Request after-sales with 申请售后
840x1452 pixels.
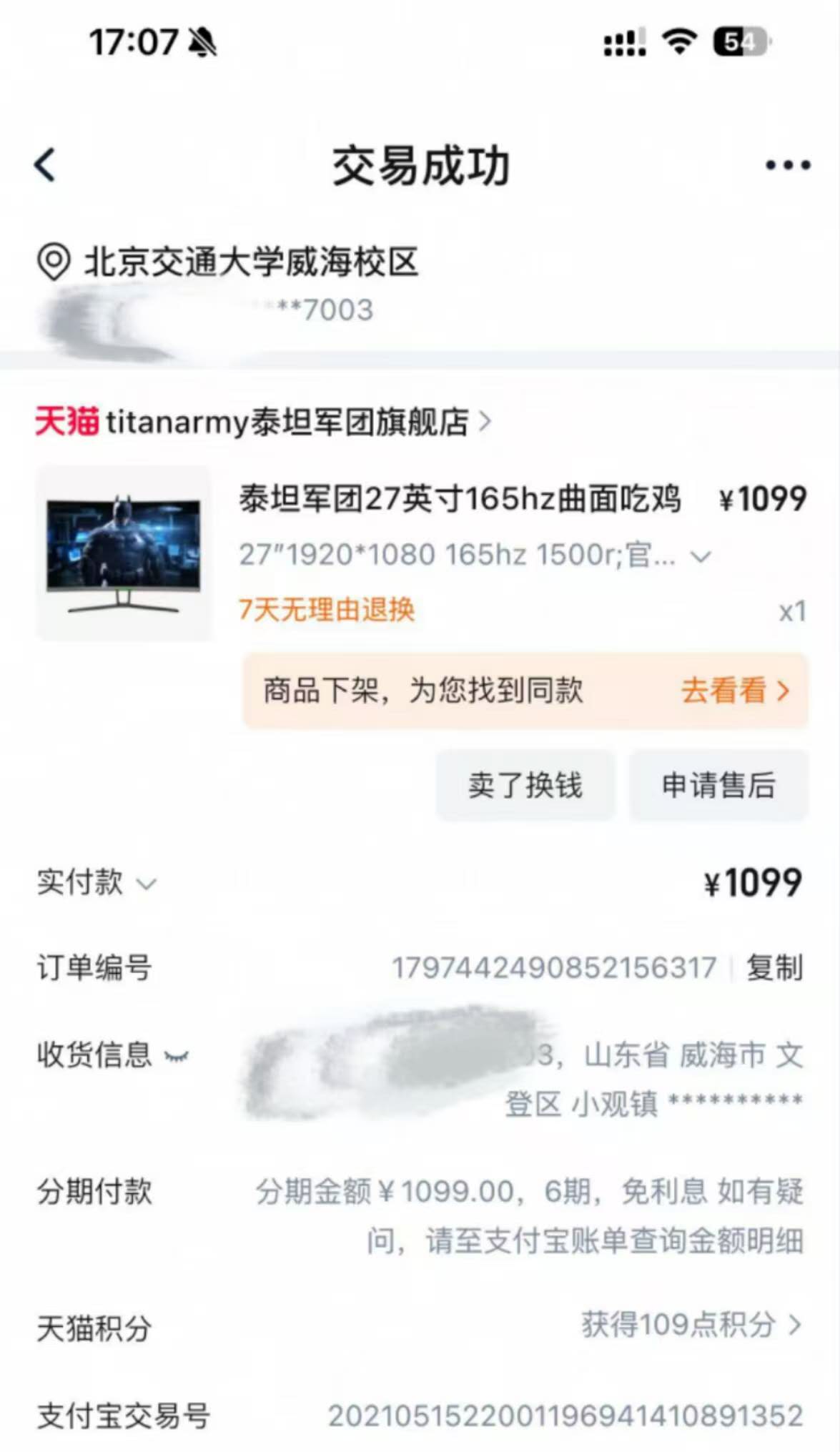pos(718,785)
